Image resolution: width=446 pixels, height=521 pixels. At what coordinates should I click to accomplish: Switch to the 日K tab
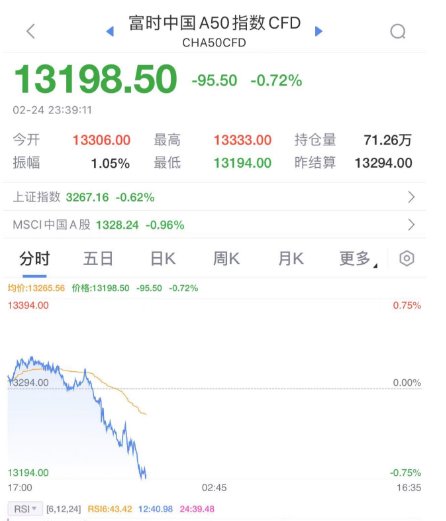coord(163,259)
